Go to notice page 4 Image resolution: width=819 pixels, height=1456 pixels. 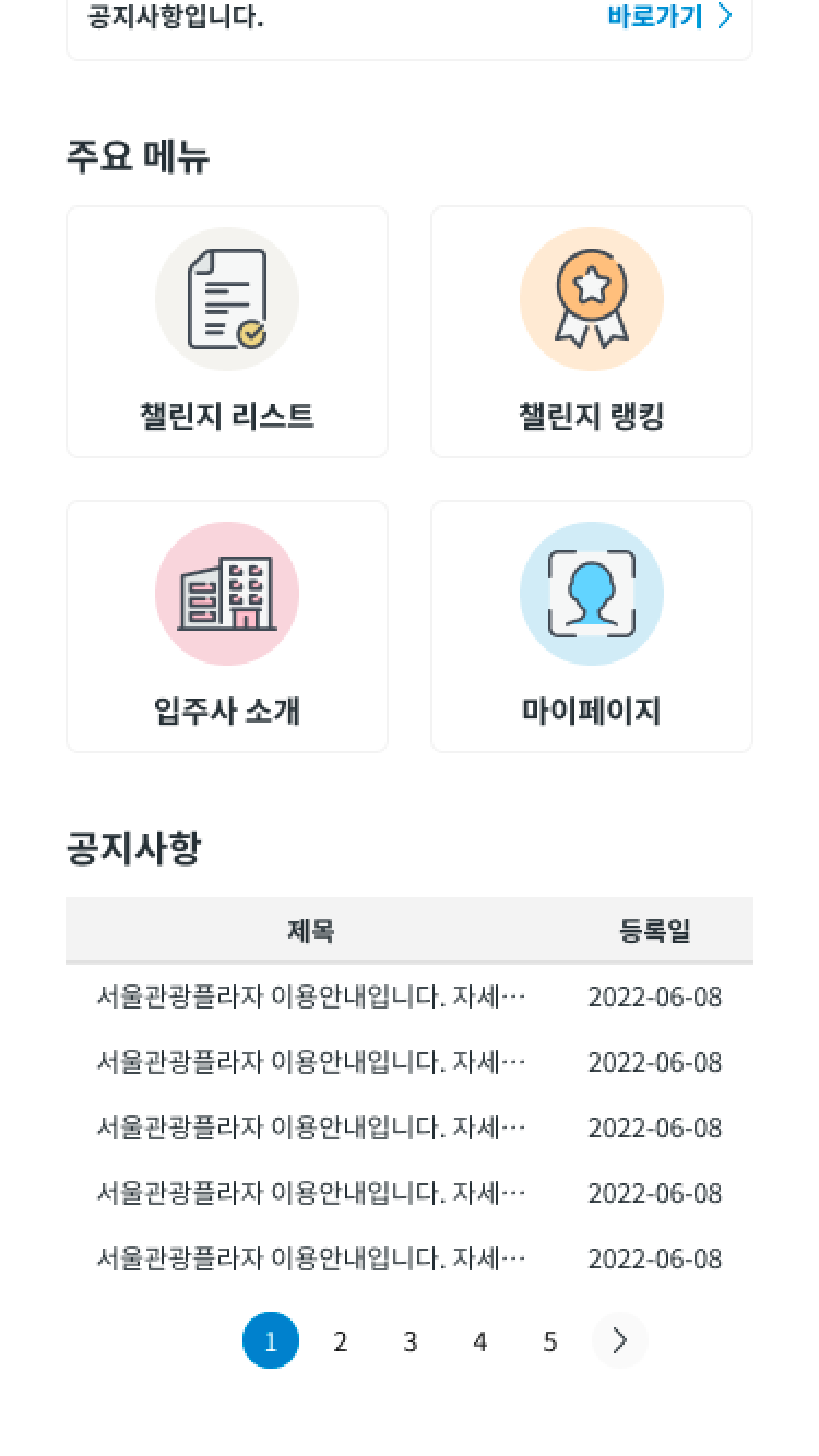480,1341
